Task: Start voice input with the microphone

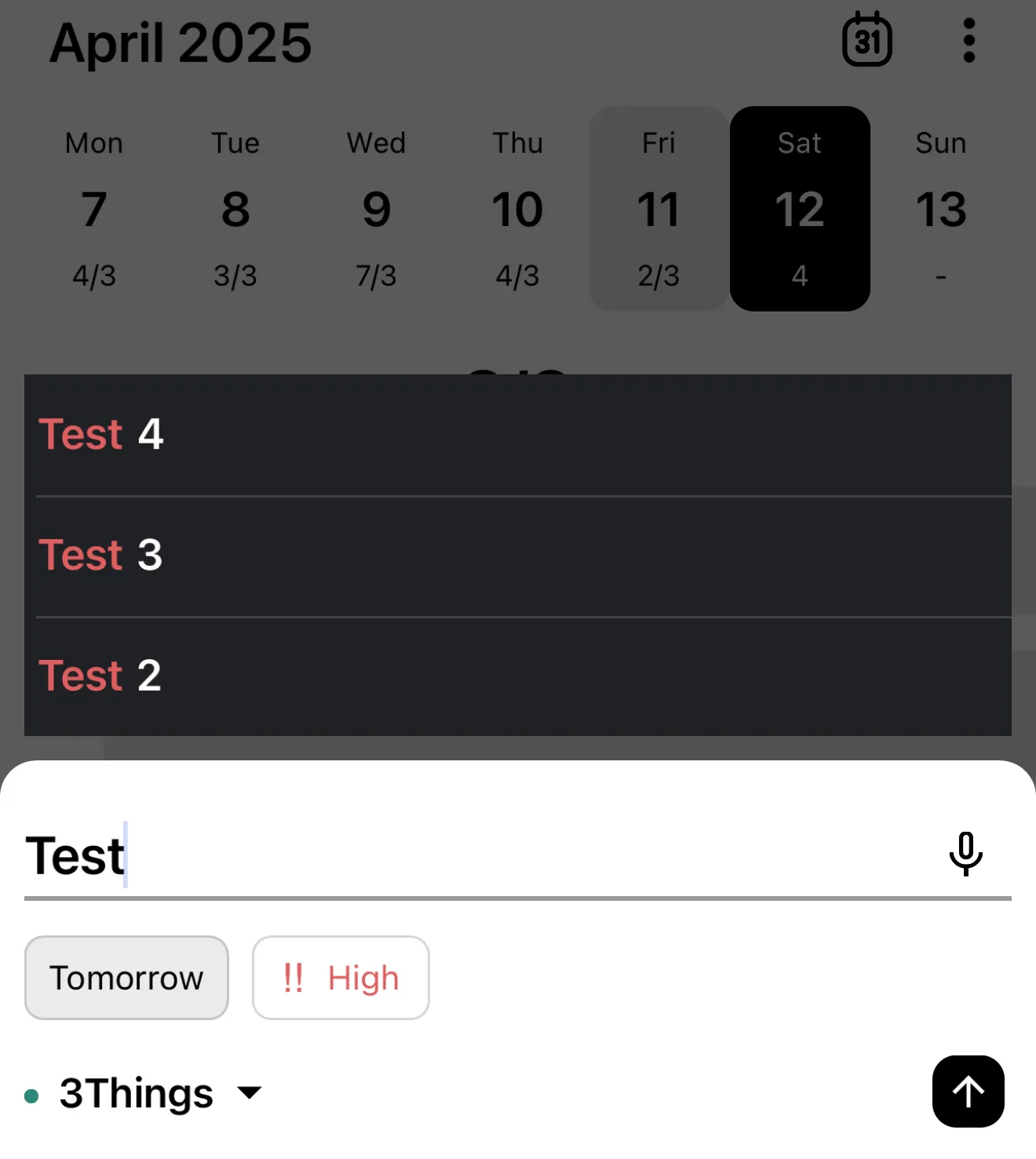Action: (x=965, y=854)
